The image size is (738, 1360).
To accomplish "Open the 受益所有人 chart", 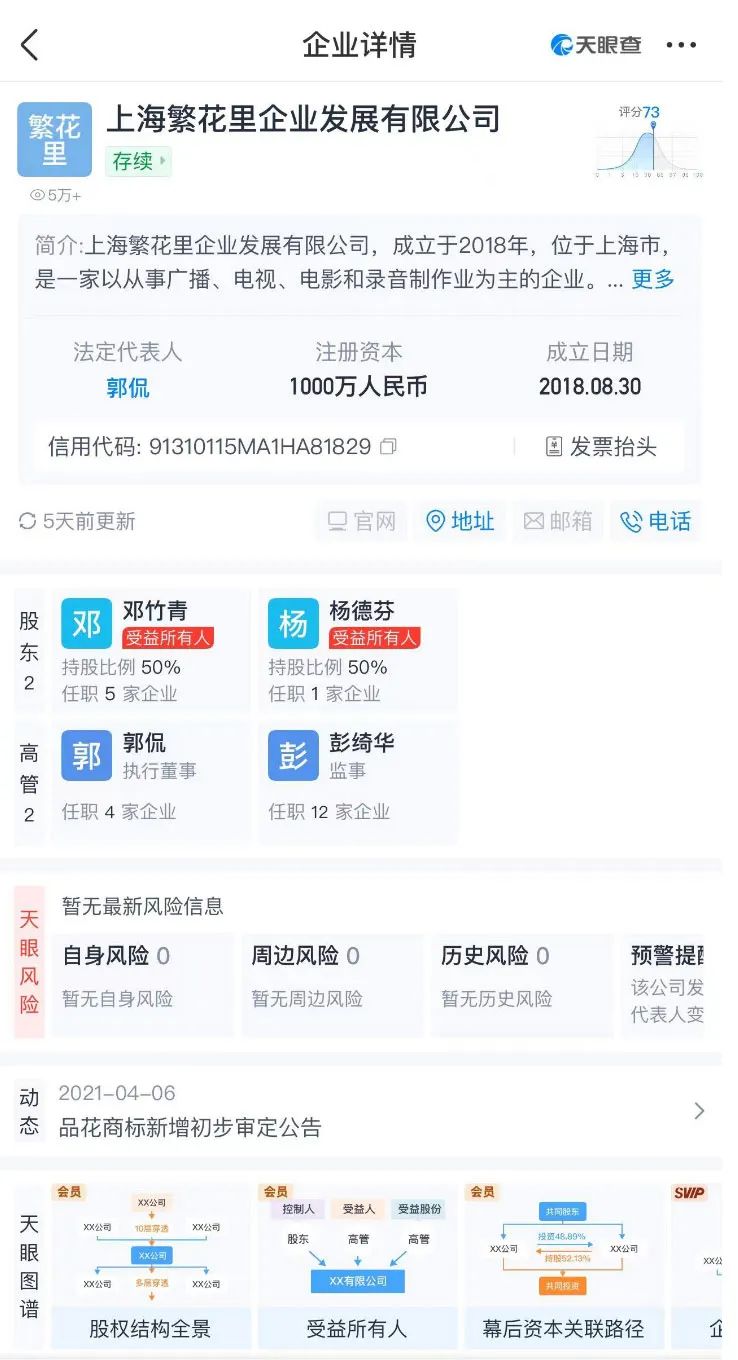I will point(357,1266).
